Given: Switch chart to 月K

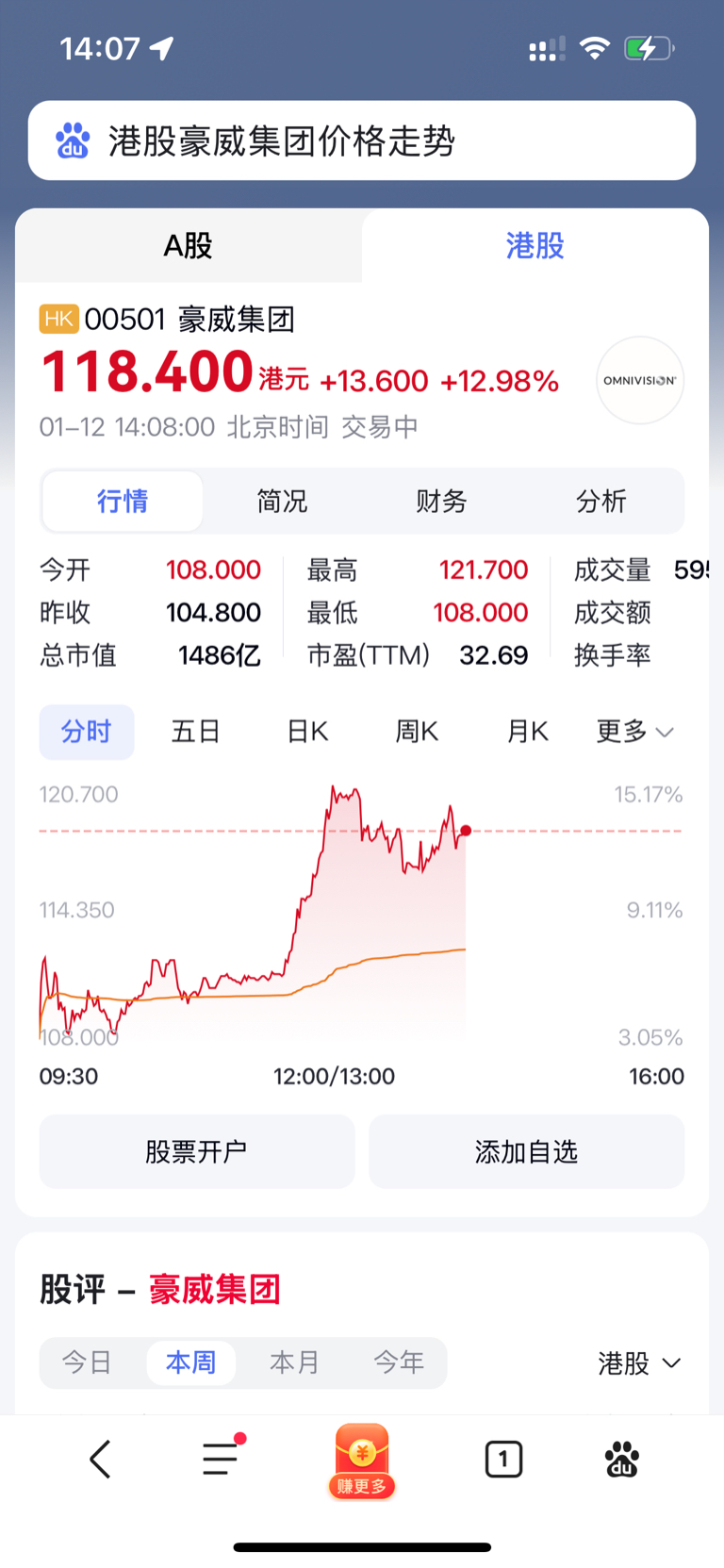Looking at the screenshot, I should [x=528, y=732].
